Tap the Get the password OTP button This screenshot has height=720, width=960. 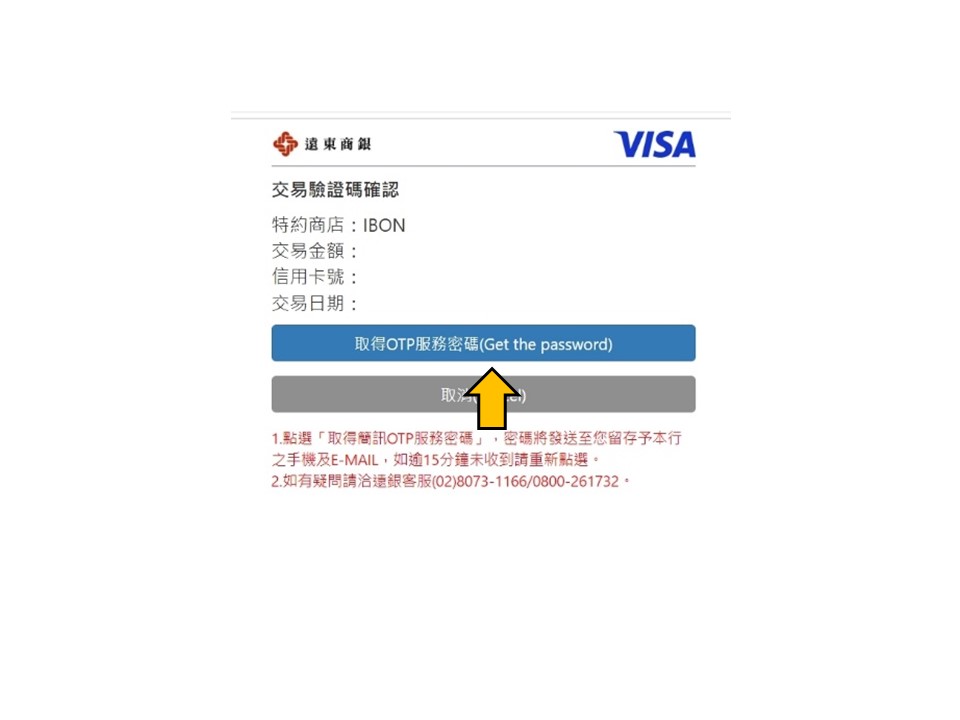pos(483,344)
